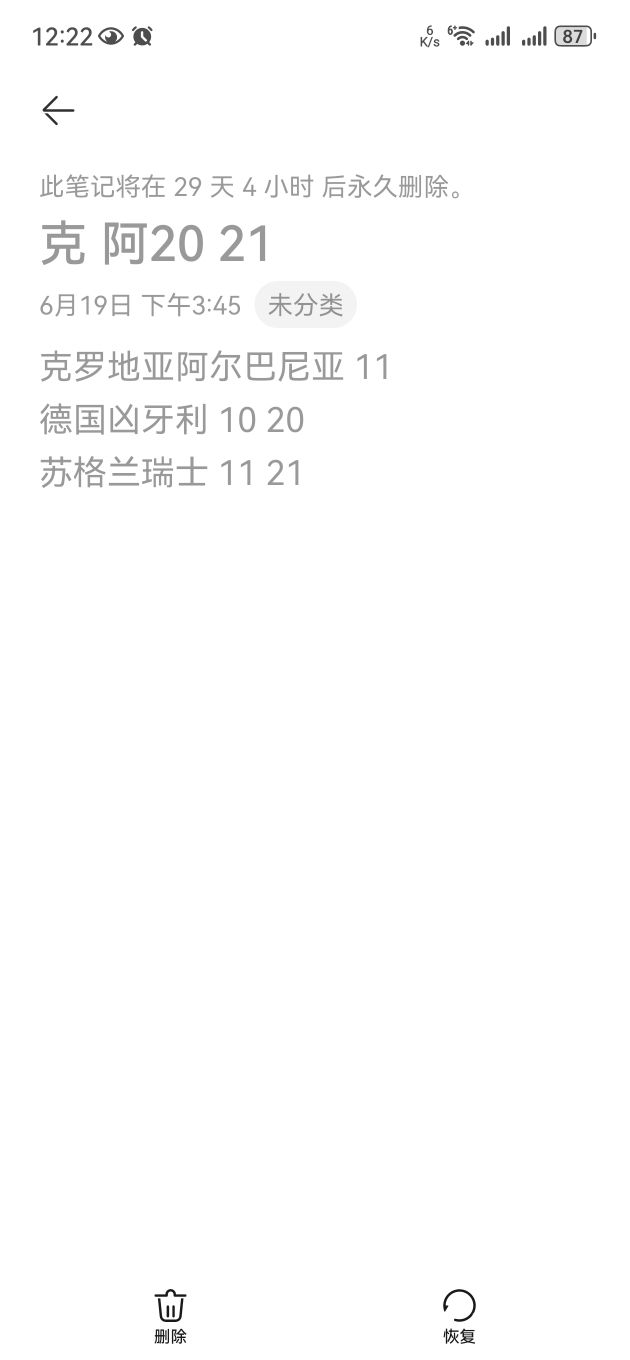Restore the deleted note with 恢复
Image resolution: width=630 pixels, height=1360 pixels.
click(459, 1316)
